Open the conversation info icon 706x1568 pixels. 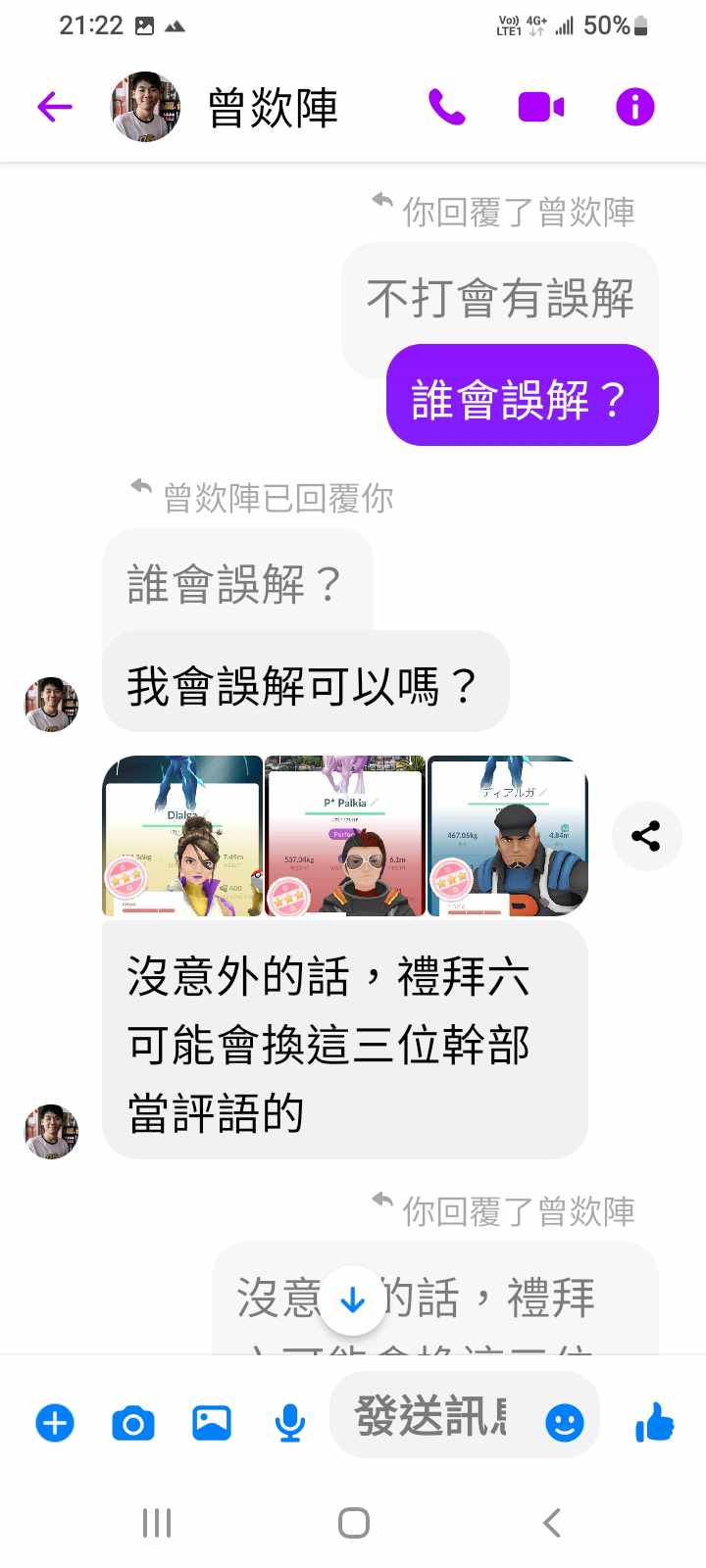point(634,107)
